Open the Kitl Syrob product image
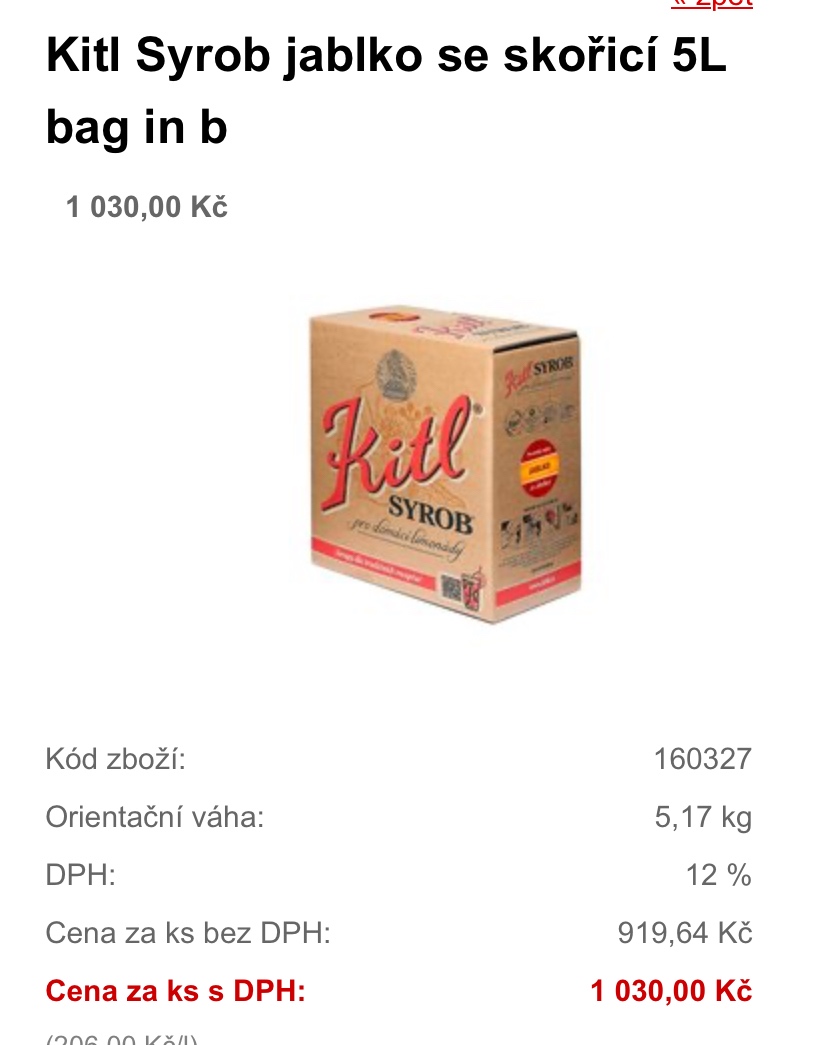Viewport: 813px width, 1045px height. click(x=444, y=461)
